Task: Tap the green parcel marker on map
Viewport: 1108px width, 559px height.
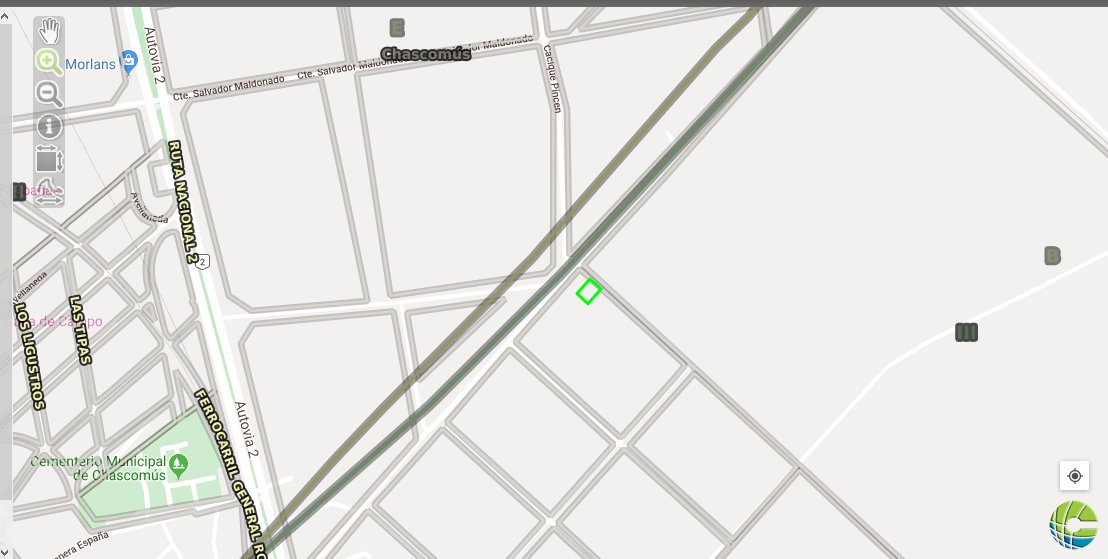Action: (589, 291)
